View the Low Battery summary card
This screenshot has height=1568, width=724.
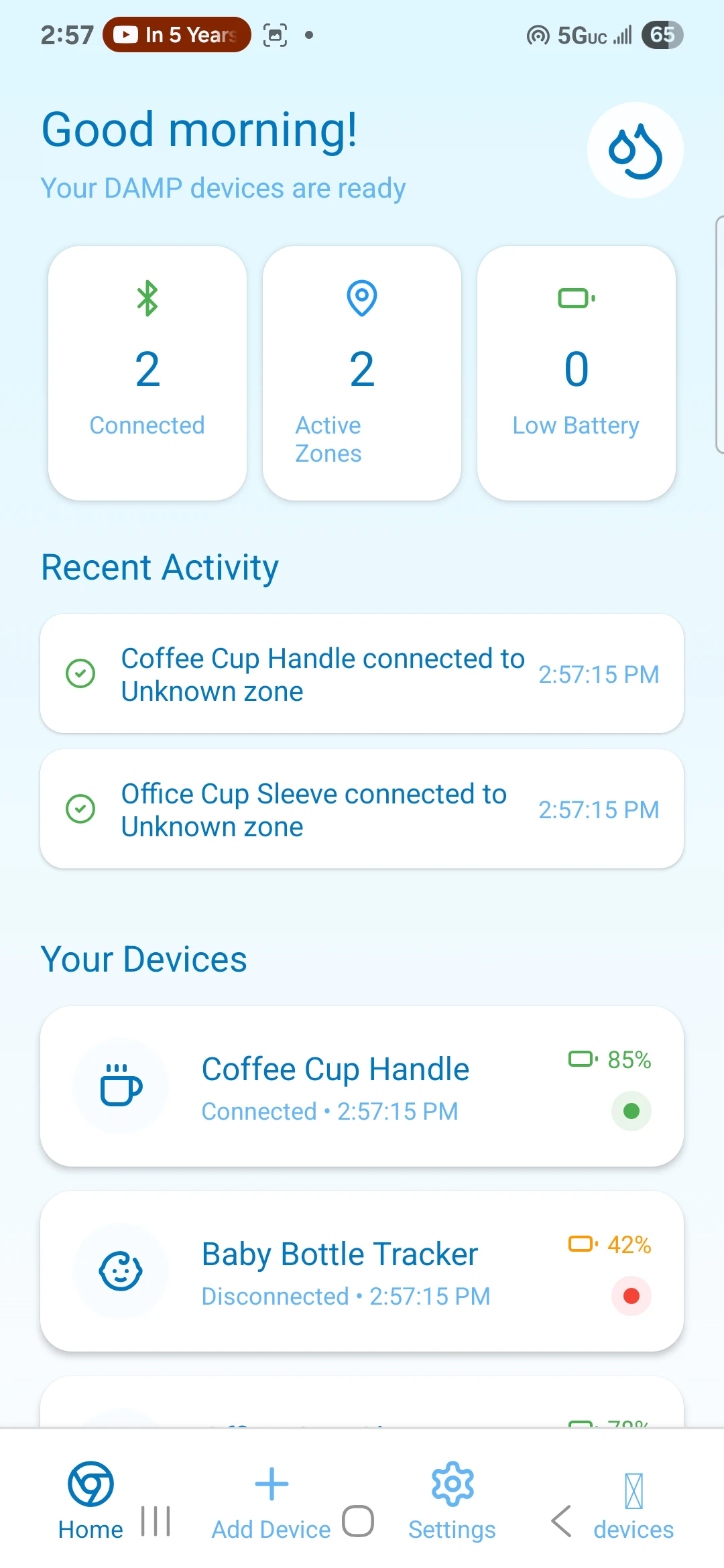click(x=577, y=373)
